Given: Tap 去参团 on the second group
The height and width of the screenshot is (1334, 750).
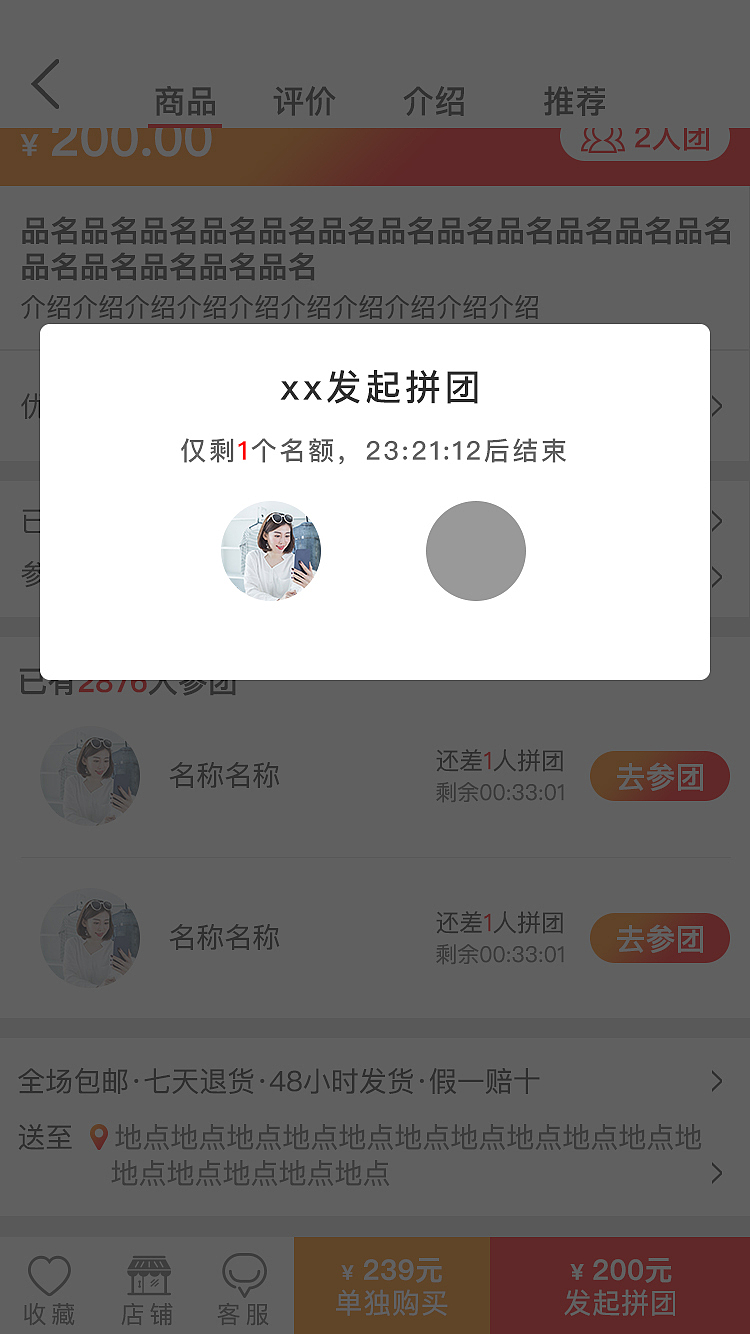Looking at the screenshot, I should [x=659, y=938].
